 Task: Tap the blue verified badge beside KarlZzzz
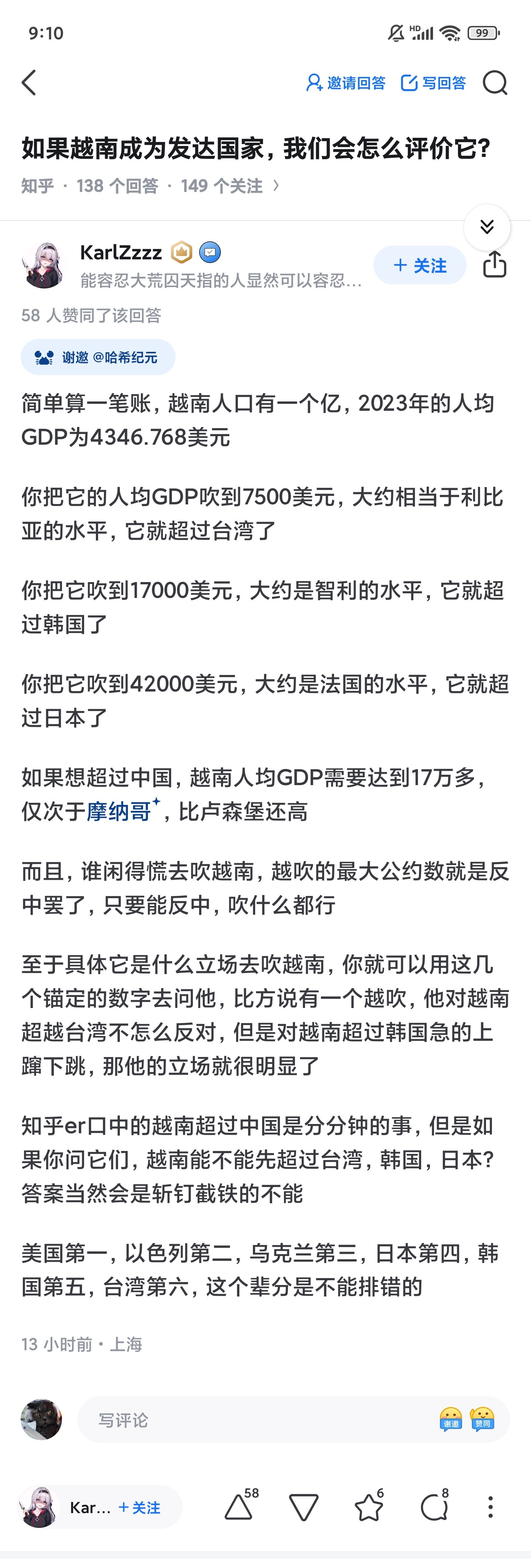point(210,251)
